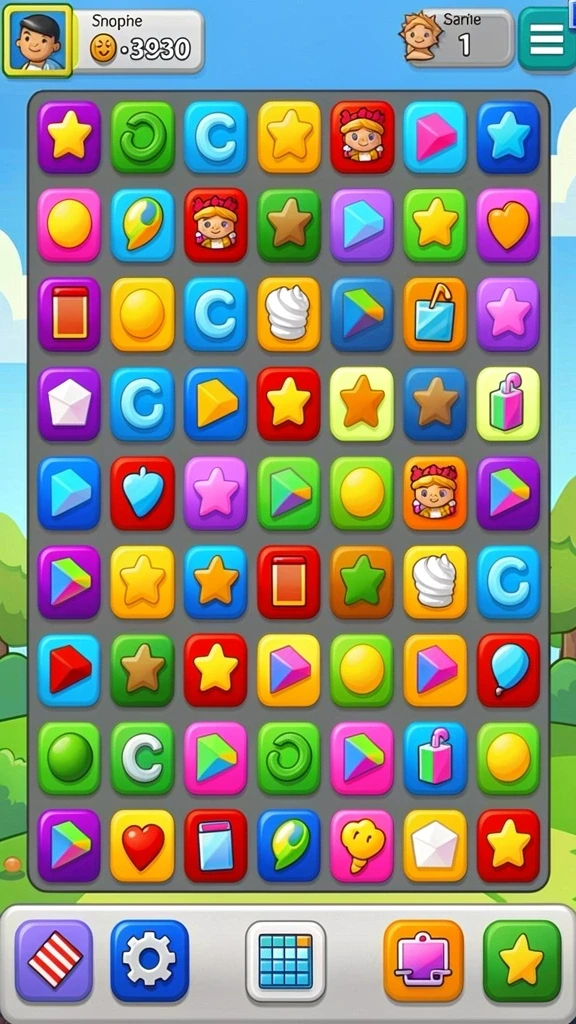Tap the blue grid button

pos(285,960)
